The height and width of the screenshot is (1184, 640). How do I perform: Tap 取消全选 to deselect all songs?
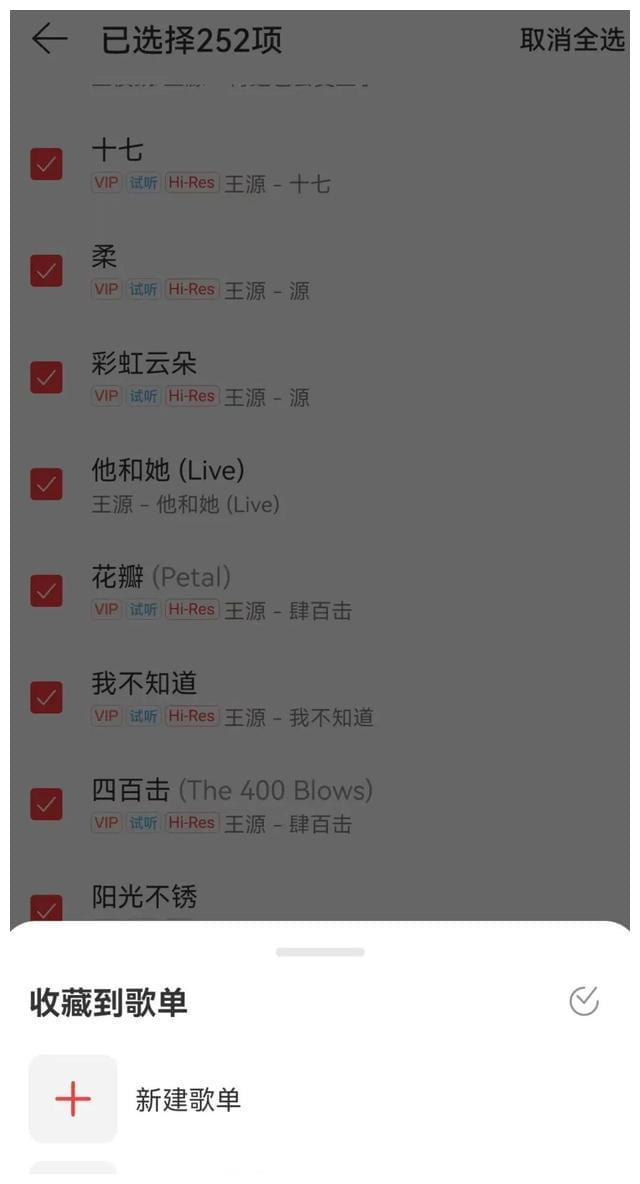point(571,40)
